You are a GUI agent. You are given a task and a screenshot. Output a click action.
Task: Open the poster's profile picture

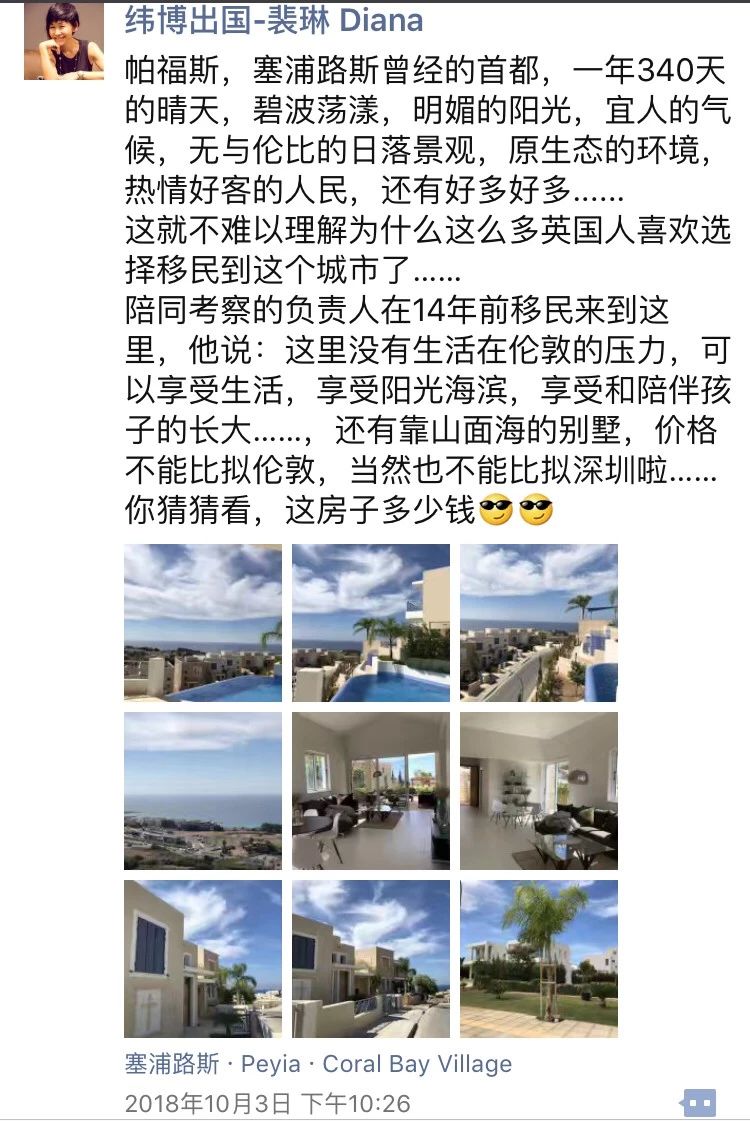pos(64,40)
